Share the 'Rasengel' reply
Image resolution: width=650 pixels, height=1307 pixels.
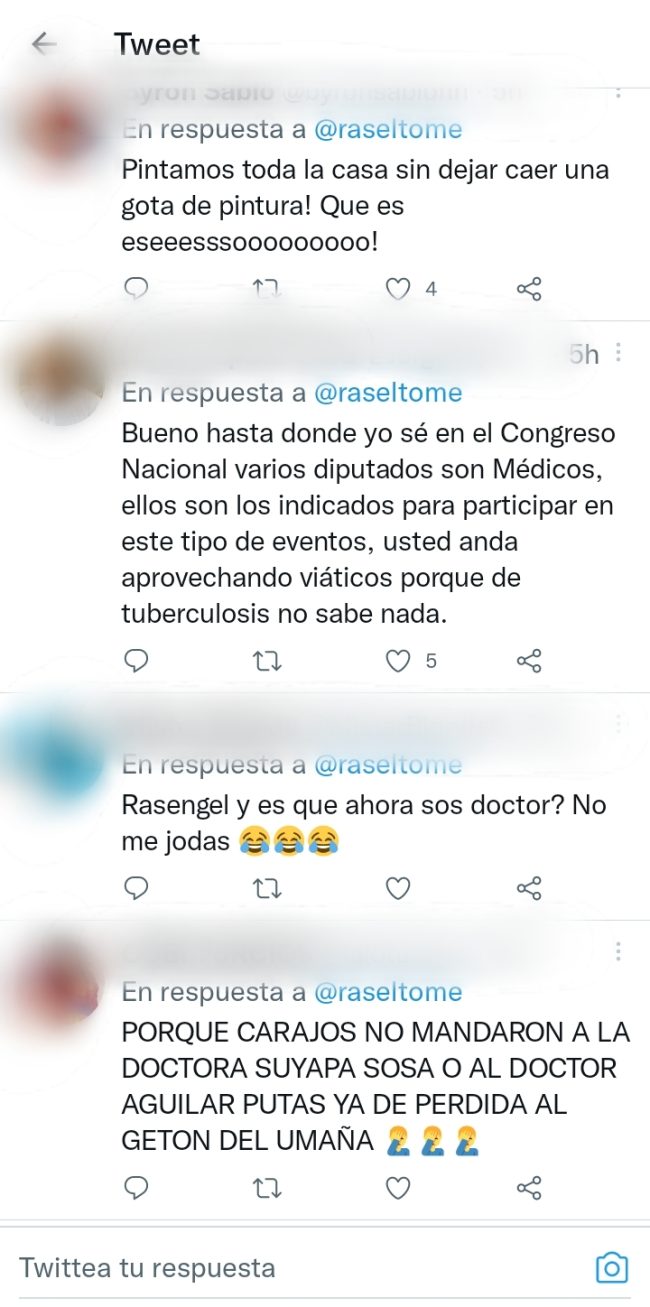[x=529, y=887]
